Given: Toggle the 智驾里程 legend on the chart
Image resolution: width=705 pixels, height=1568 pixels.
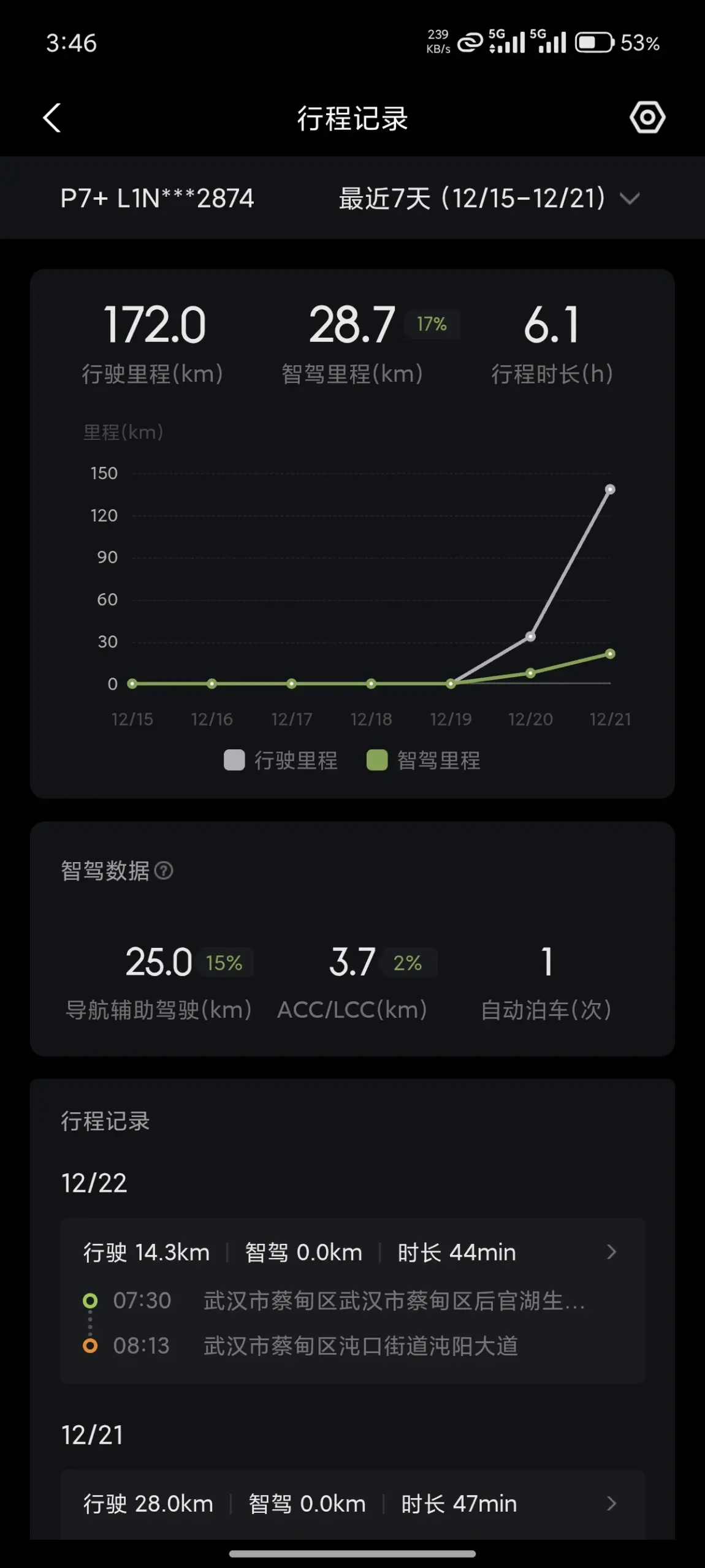Looking at the screenshot, I should [x=423, y=760].
